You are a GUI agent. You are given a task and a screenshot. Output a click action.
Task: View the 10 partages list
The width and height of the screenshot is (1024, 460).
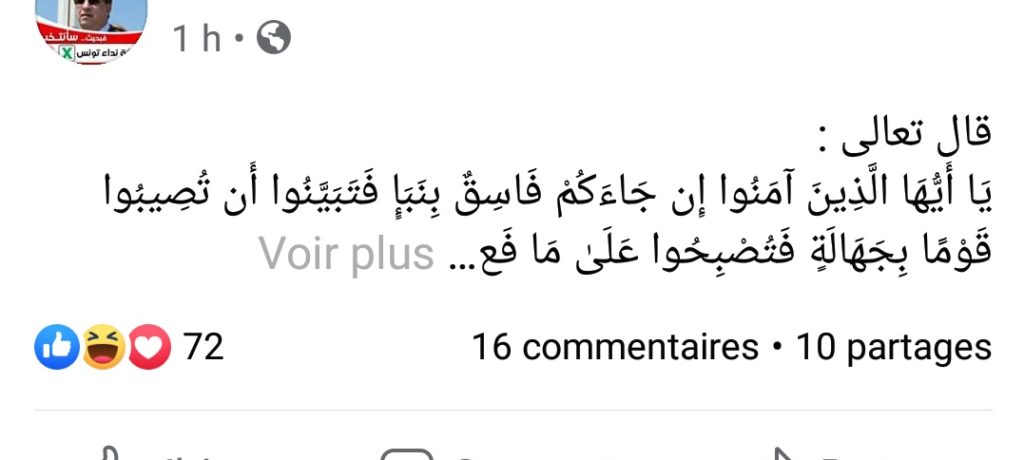click(893, 347)
